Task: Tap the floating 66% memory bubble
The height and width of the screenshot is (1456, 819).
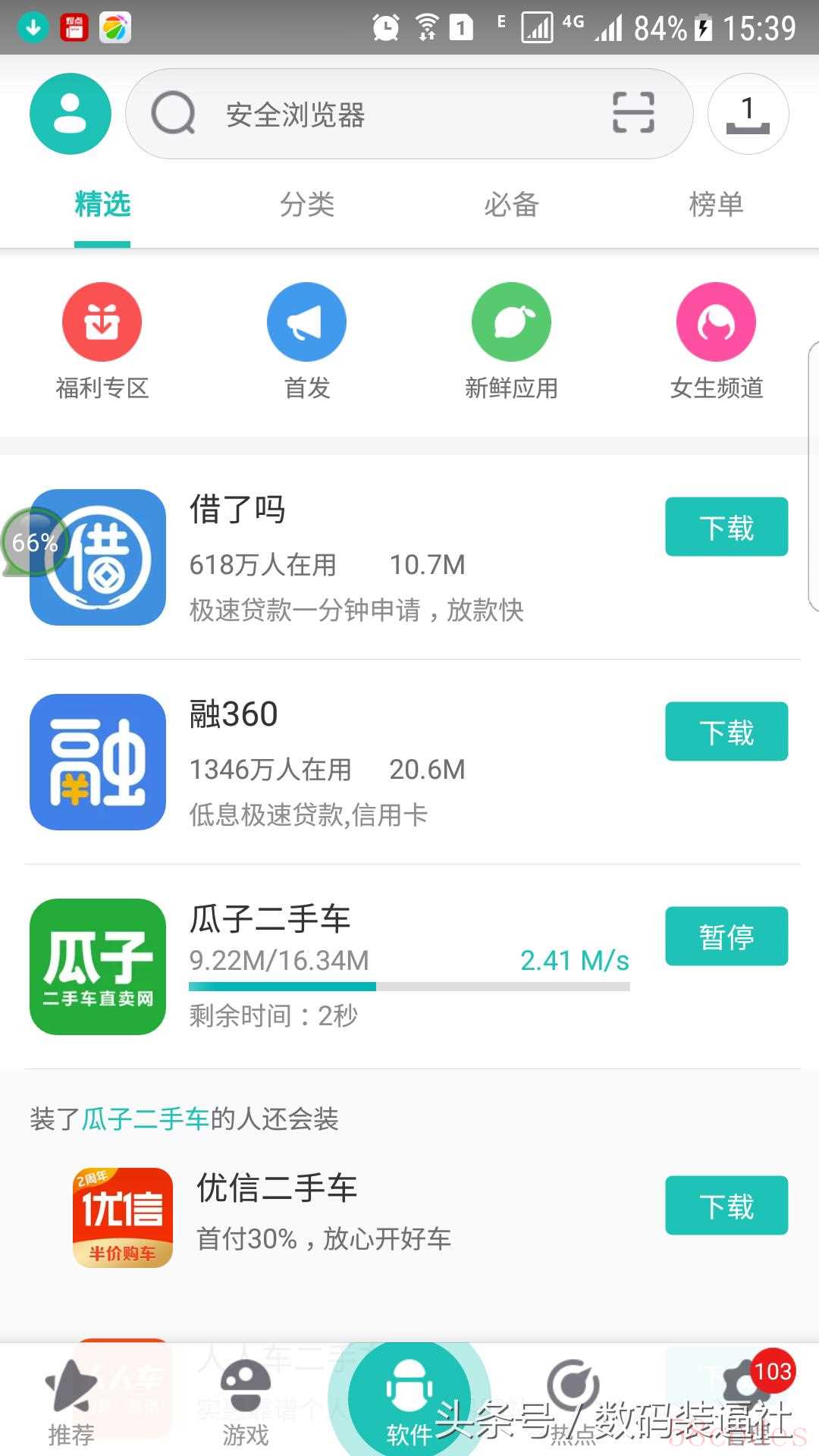Action: coord(34,542)
